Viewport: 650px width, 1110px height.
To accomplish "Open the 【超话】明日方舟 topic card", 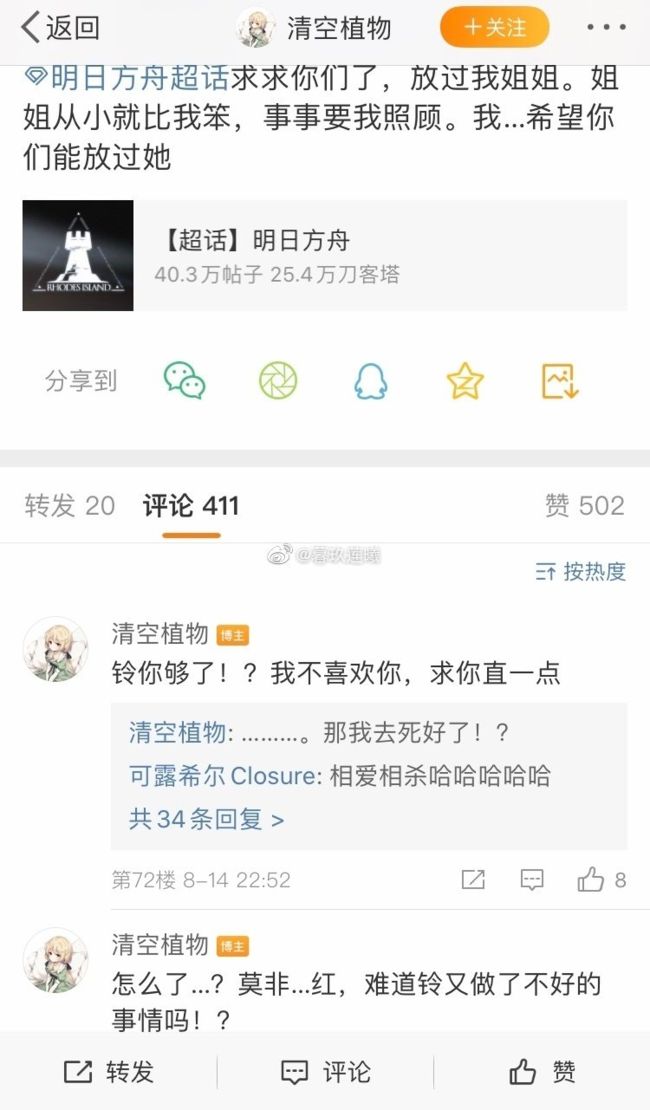I will coord(325,256).
